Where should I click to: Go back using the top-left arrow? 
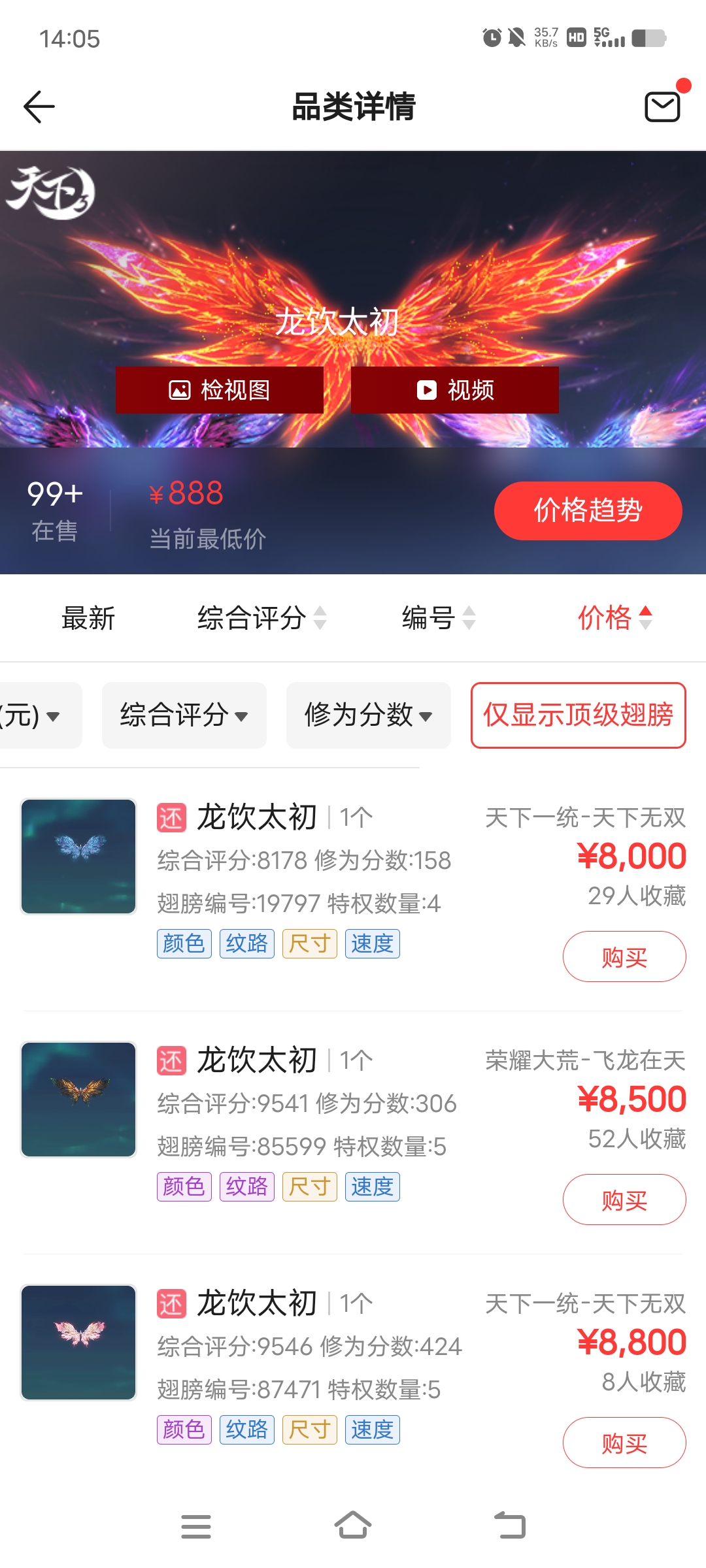click(x=39, y=106)
